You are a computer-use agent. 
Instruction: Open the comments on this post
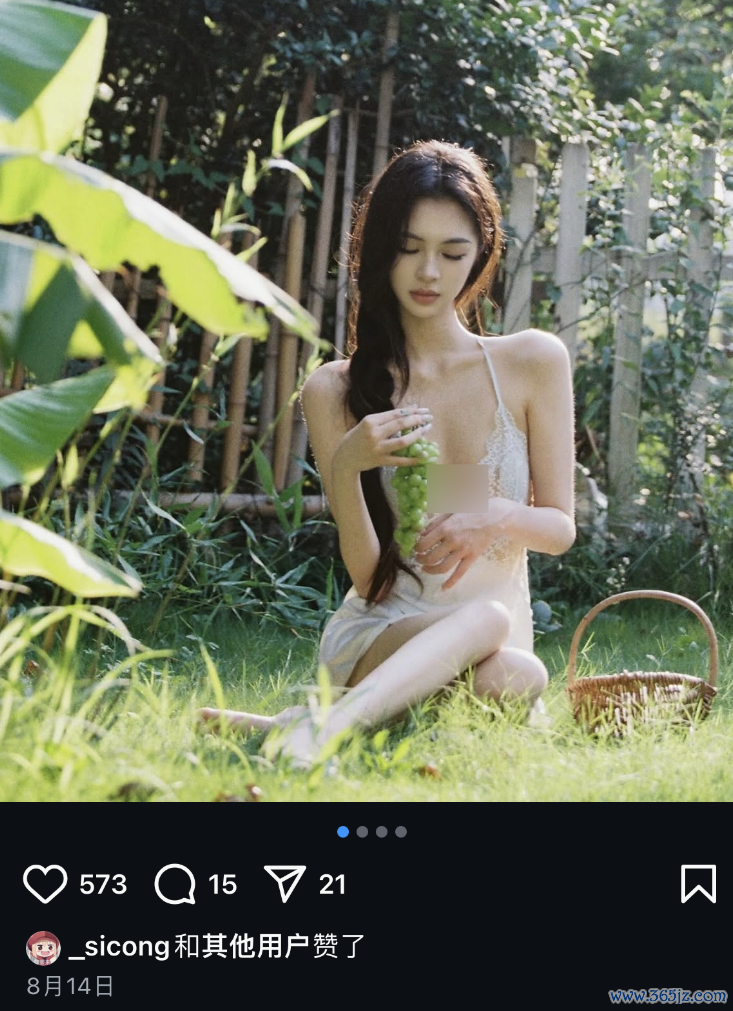(x=175, y=884)
